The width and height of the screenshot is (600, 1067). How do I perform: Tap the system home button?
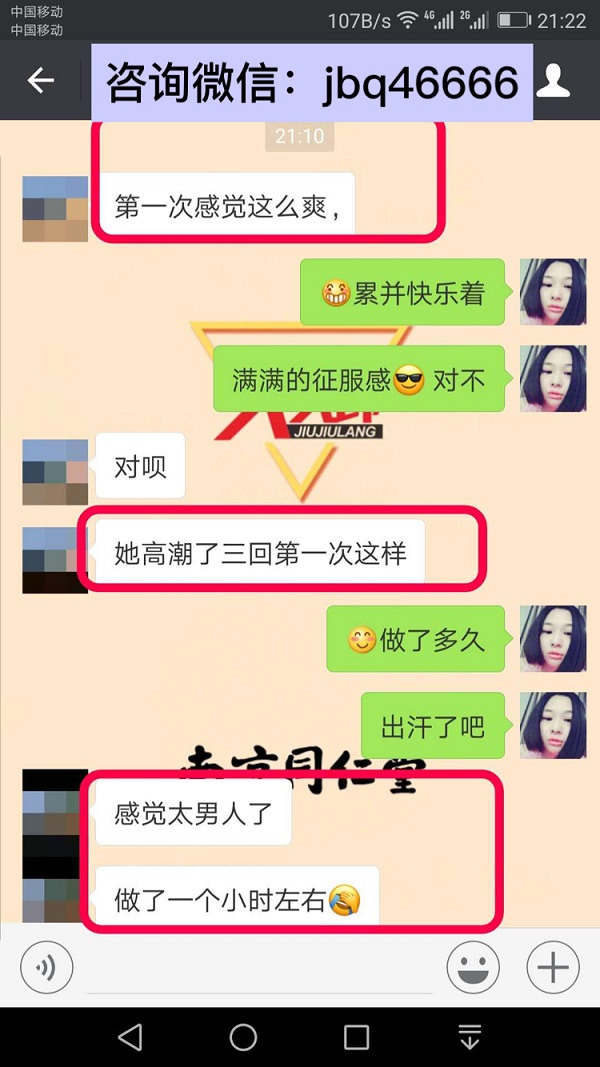point(243,1037)
